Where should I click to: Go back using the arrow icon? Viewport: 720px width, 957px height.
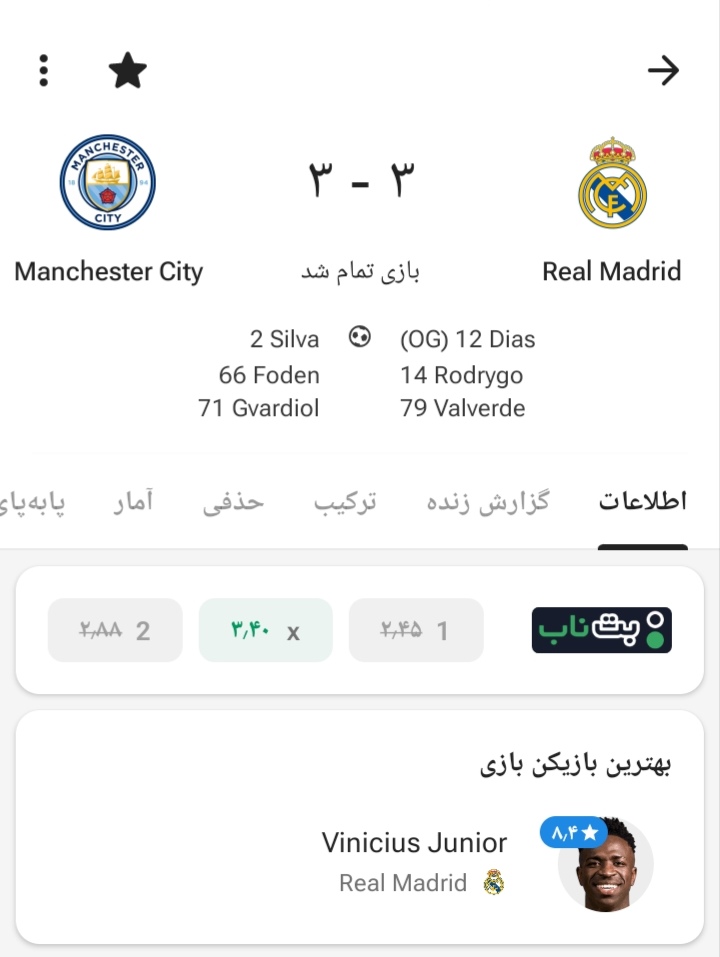pos(663,70)
